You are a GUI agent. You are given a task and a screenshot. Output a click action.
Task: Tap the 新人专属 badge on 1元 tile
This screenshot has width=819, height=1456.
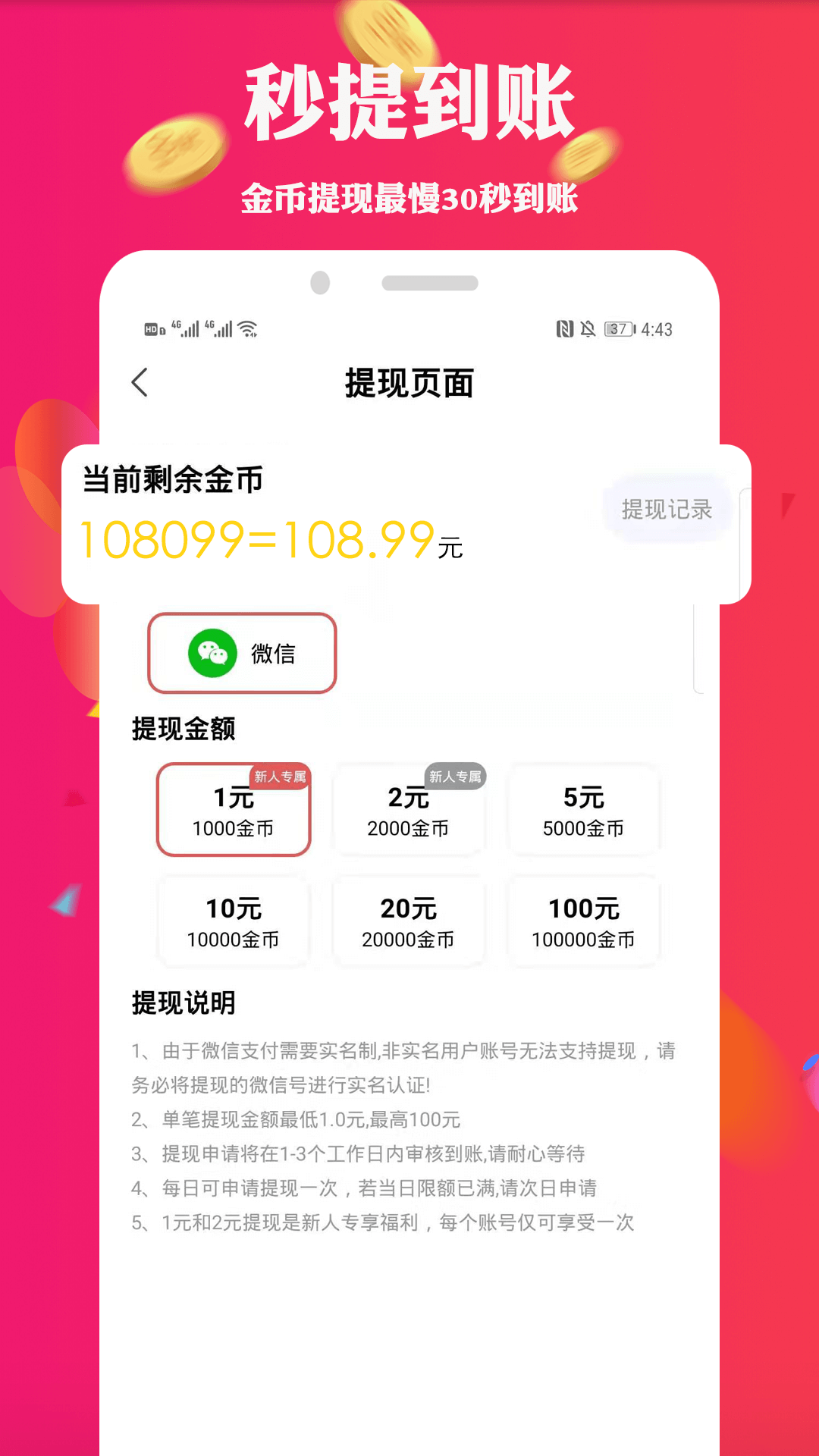pos(281,777)
